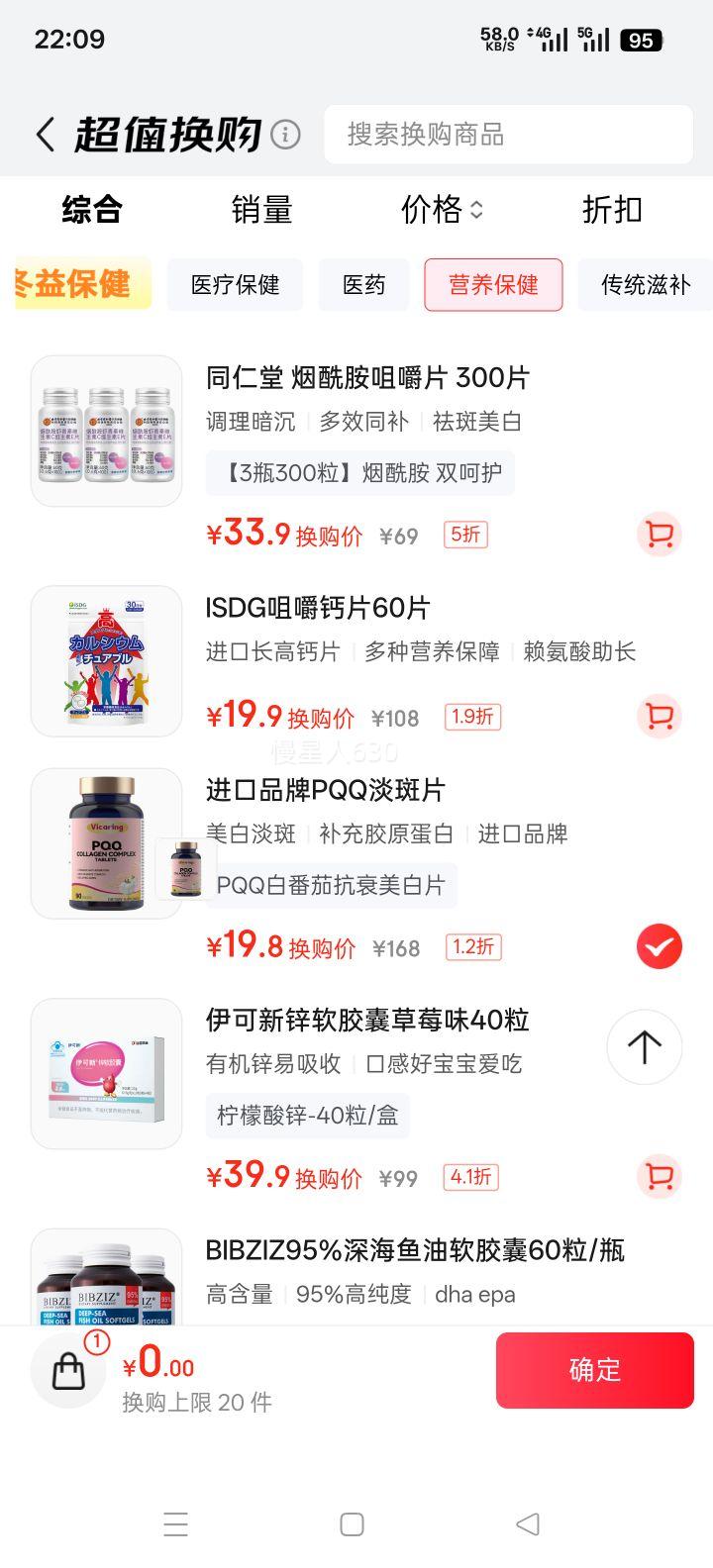Select the 医疗保健 category chip
Screen dimensions: 713x1568
tap(235, 285)
